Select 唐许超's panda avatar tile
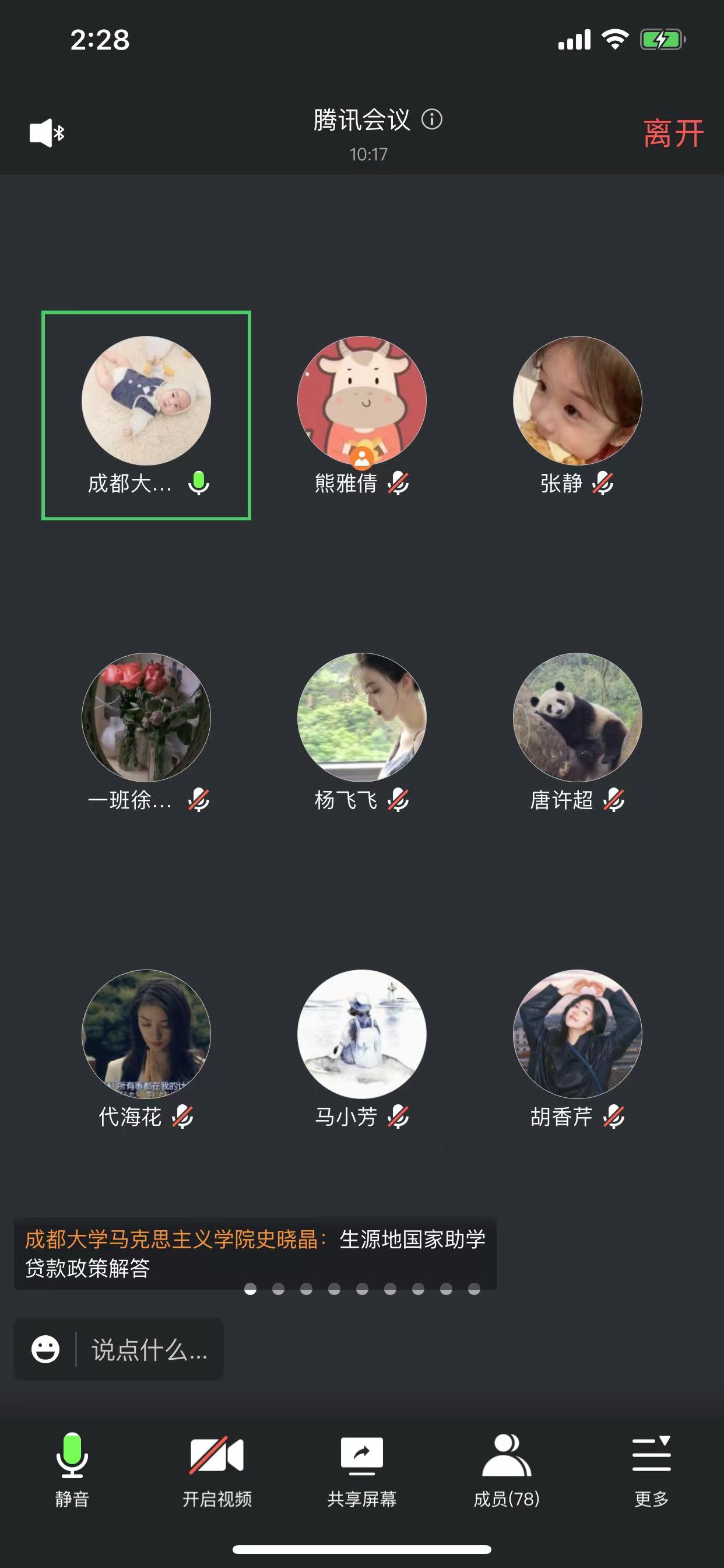Screen dimensions: 724x1568 [x=577, y=718]
